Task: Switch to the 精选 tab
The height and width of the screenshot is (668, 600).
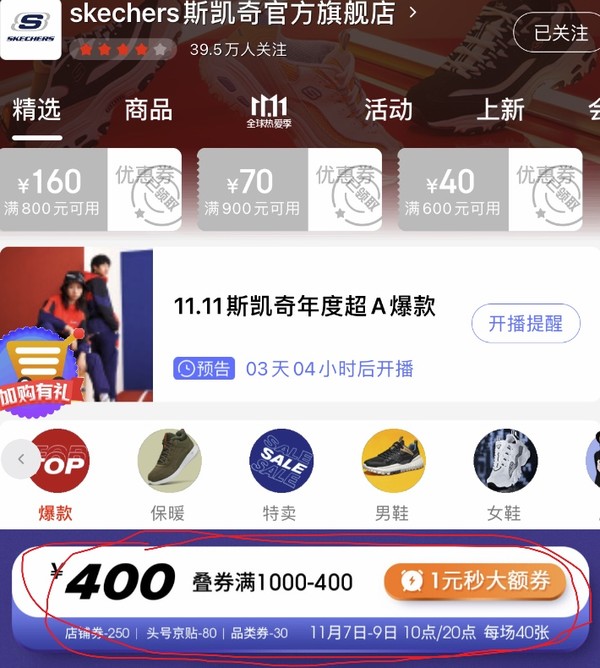Action: pos(37,110)
